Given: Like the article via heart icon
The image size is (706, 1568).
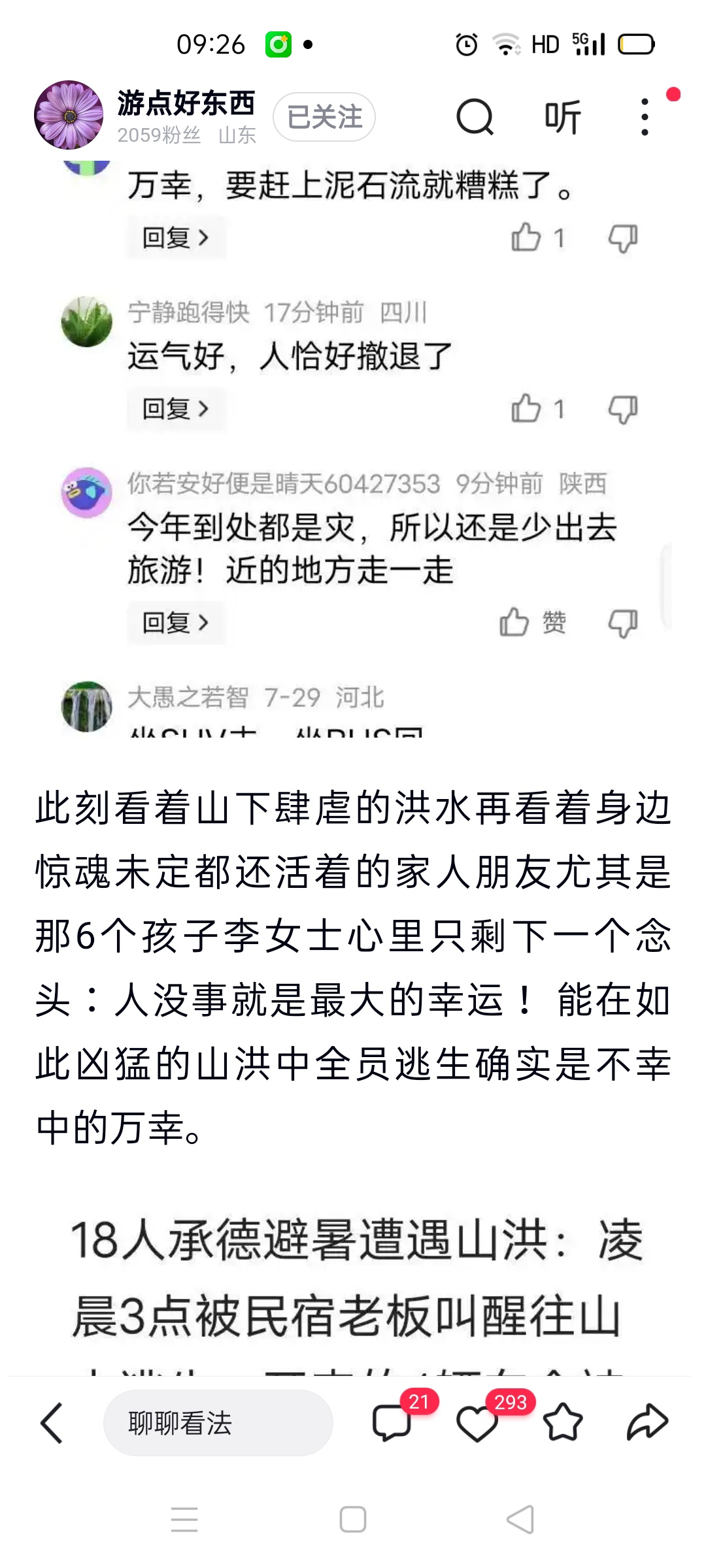Looking at the screenshot, I should (477, 1423).
